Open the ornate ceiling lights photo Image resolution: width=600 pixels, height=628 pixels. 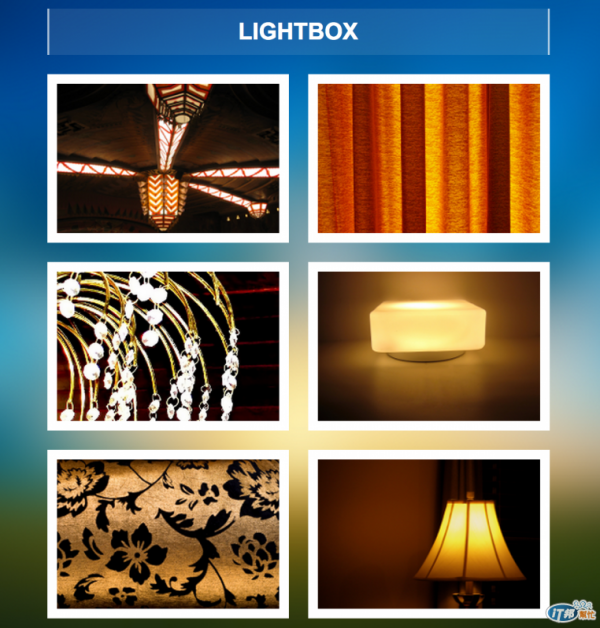[168, 158]
